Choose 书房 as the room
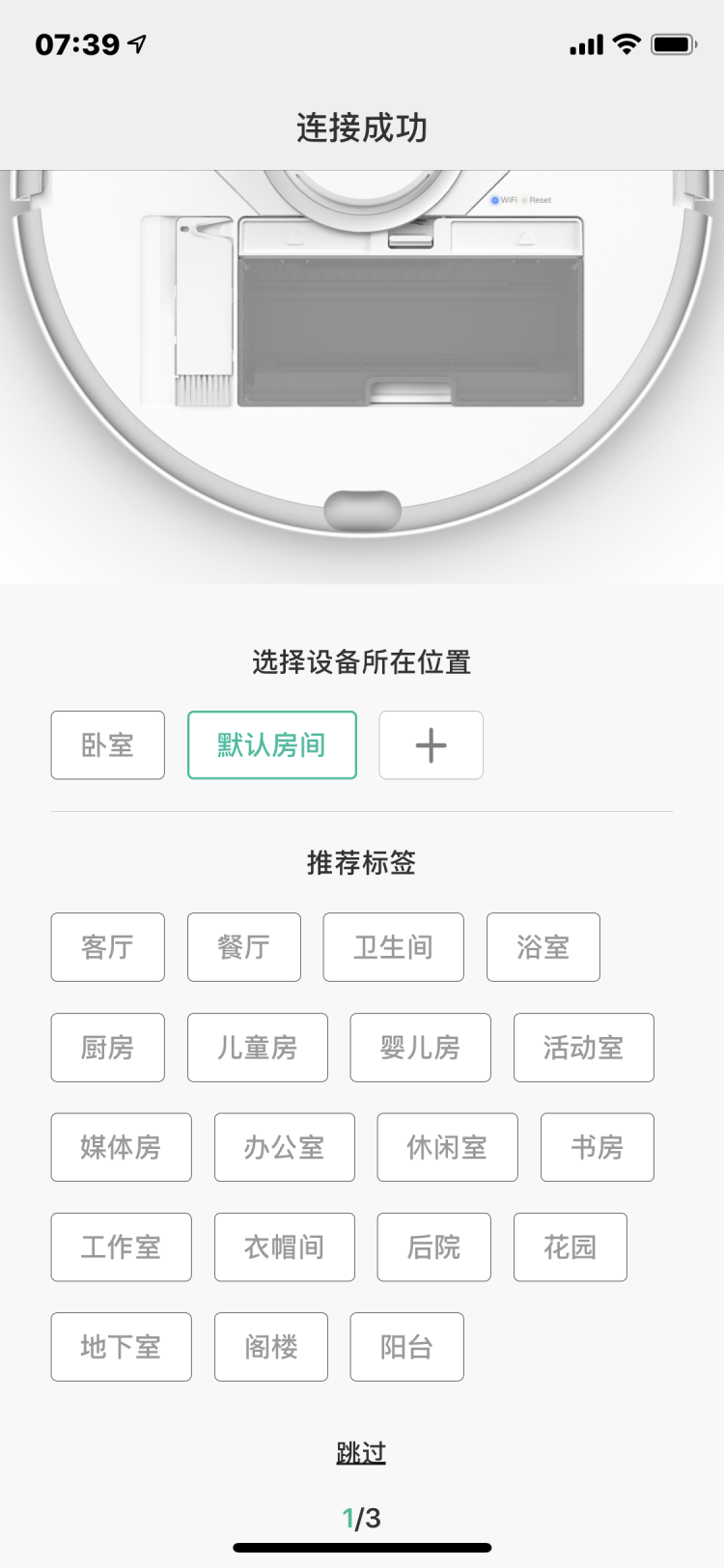Image resolution: width=724 pixels, height=1568 pixels. coord(597,1147)
